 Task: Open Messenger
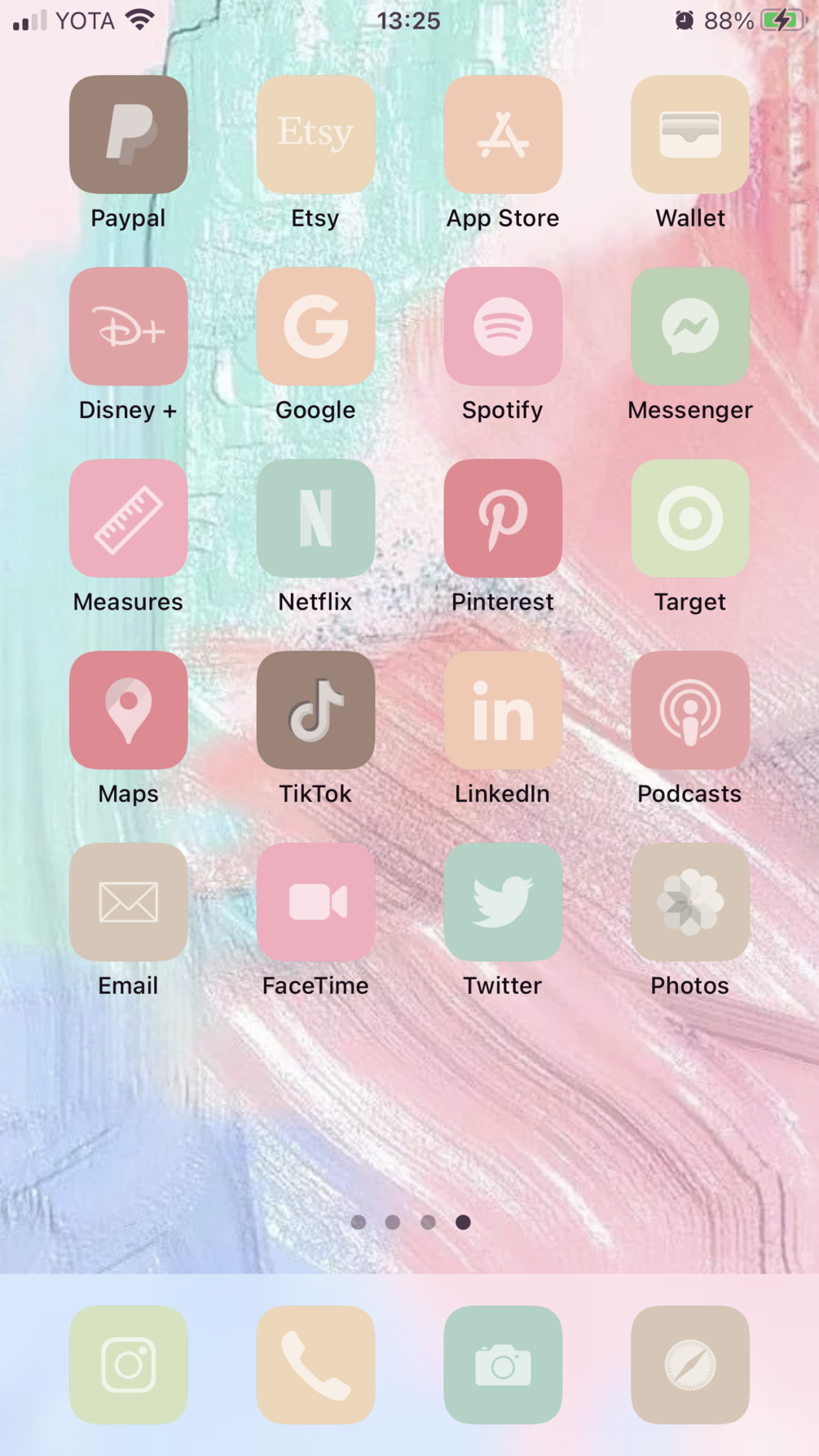coord(689,326)
